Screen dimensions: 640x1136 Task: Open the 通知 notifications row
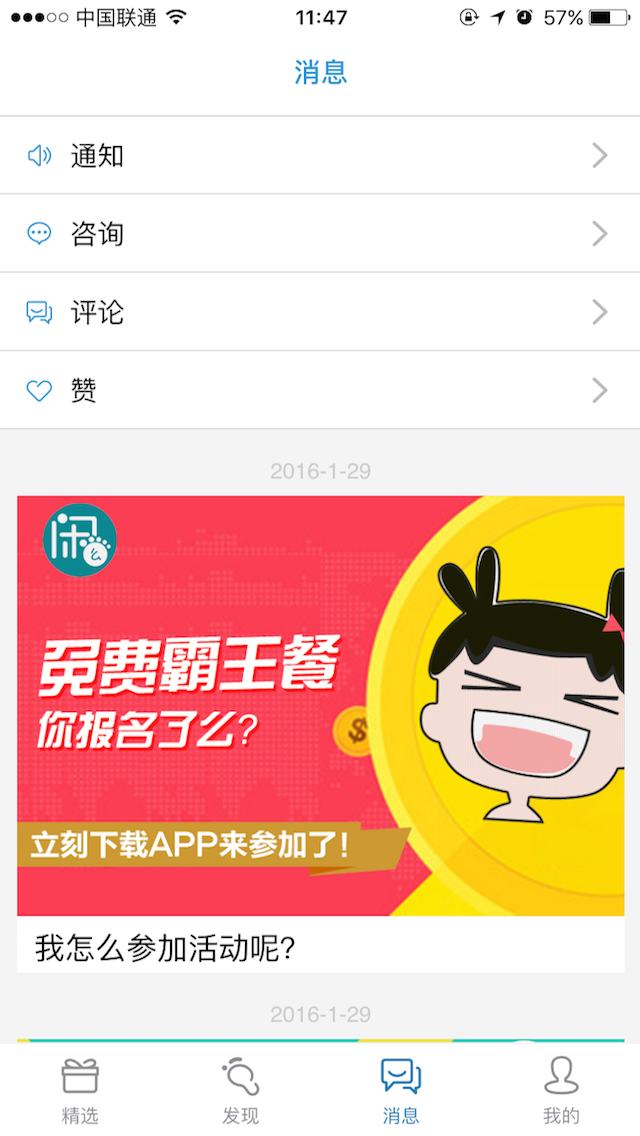320,156
